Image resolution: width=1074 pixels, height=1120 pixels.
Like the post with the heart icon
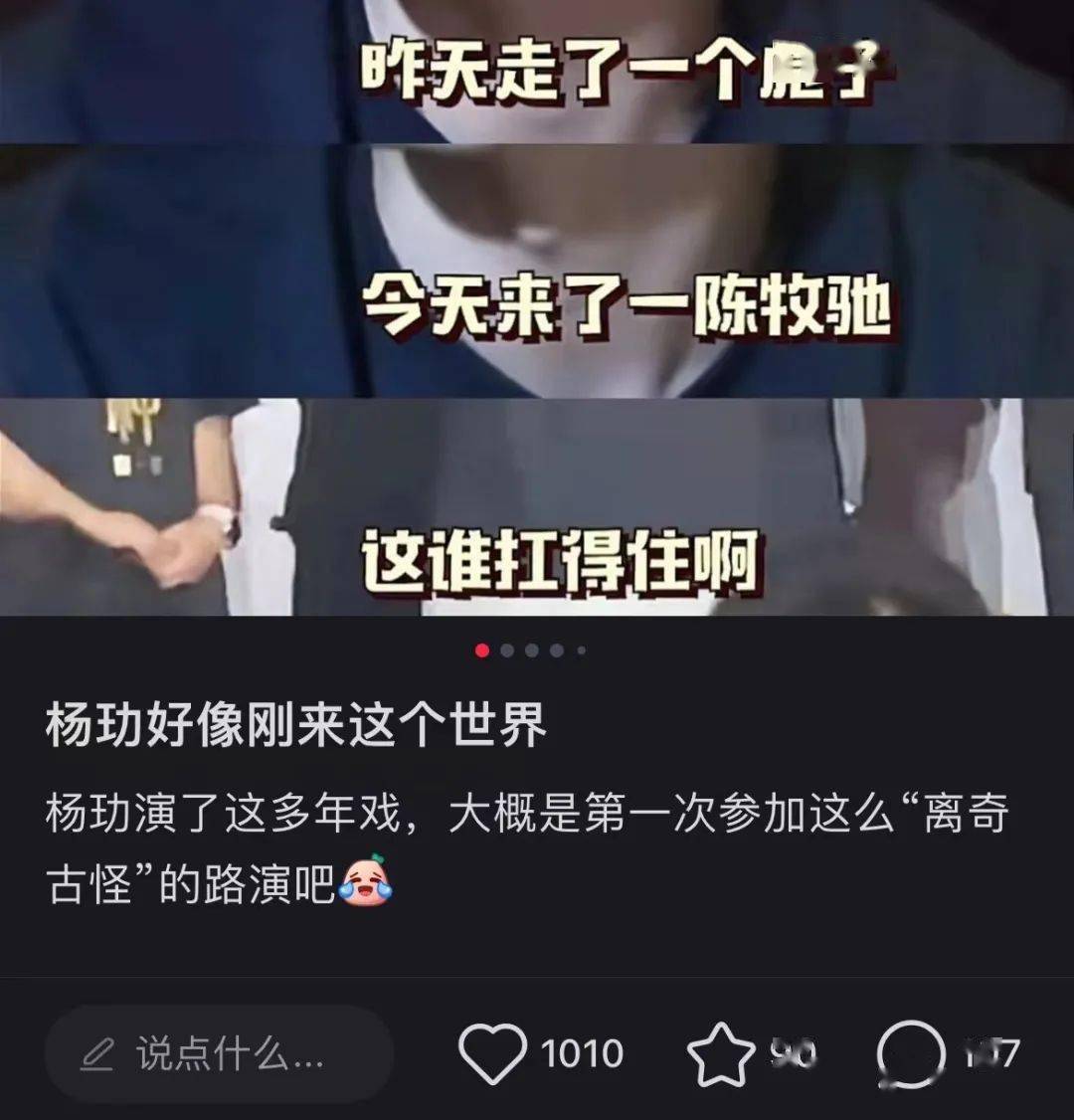point(492,1053)
